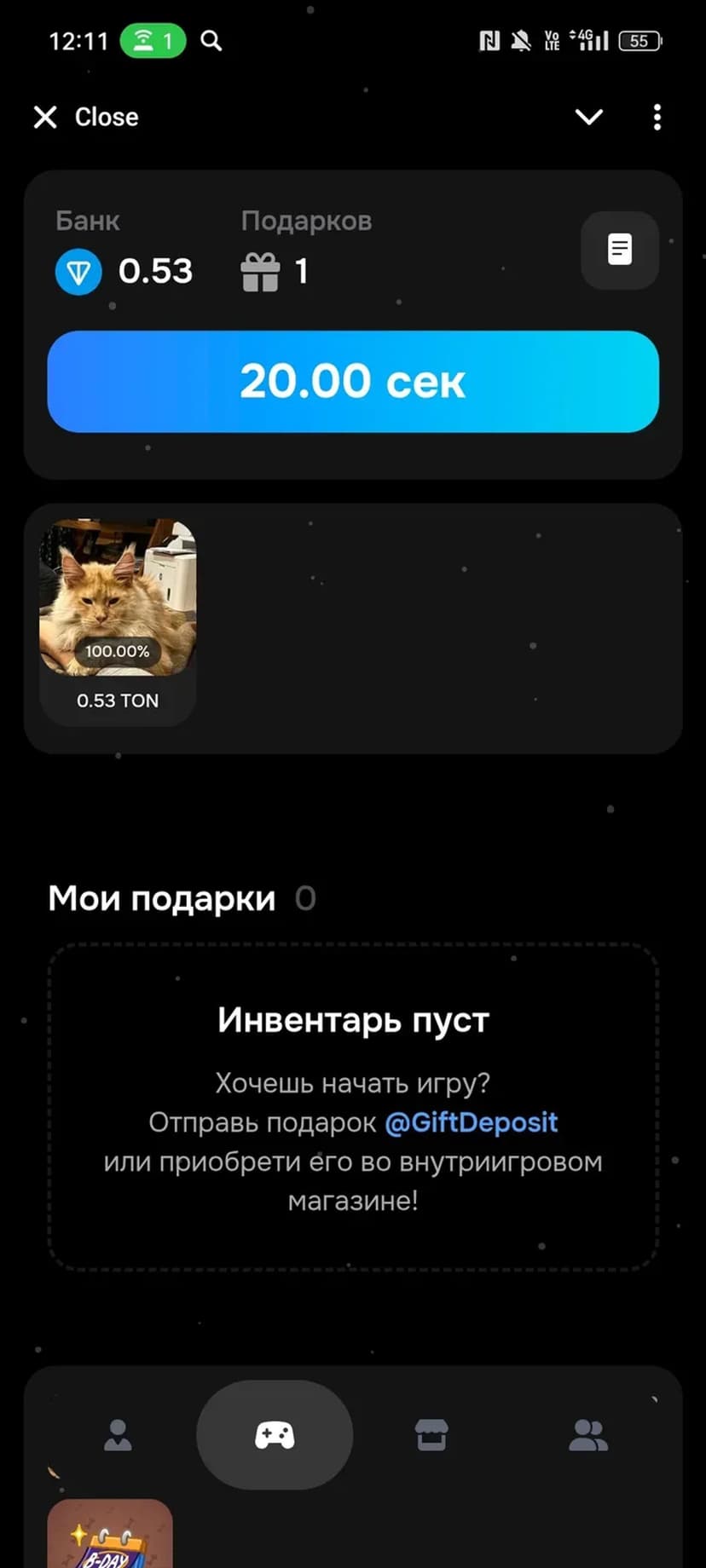
Task: Open the three-dot overflow menu
Action: [657, 117]
